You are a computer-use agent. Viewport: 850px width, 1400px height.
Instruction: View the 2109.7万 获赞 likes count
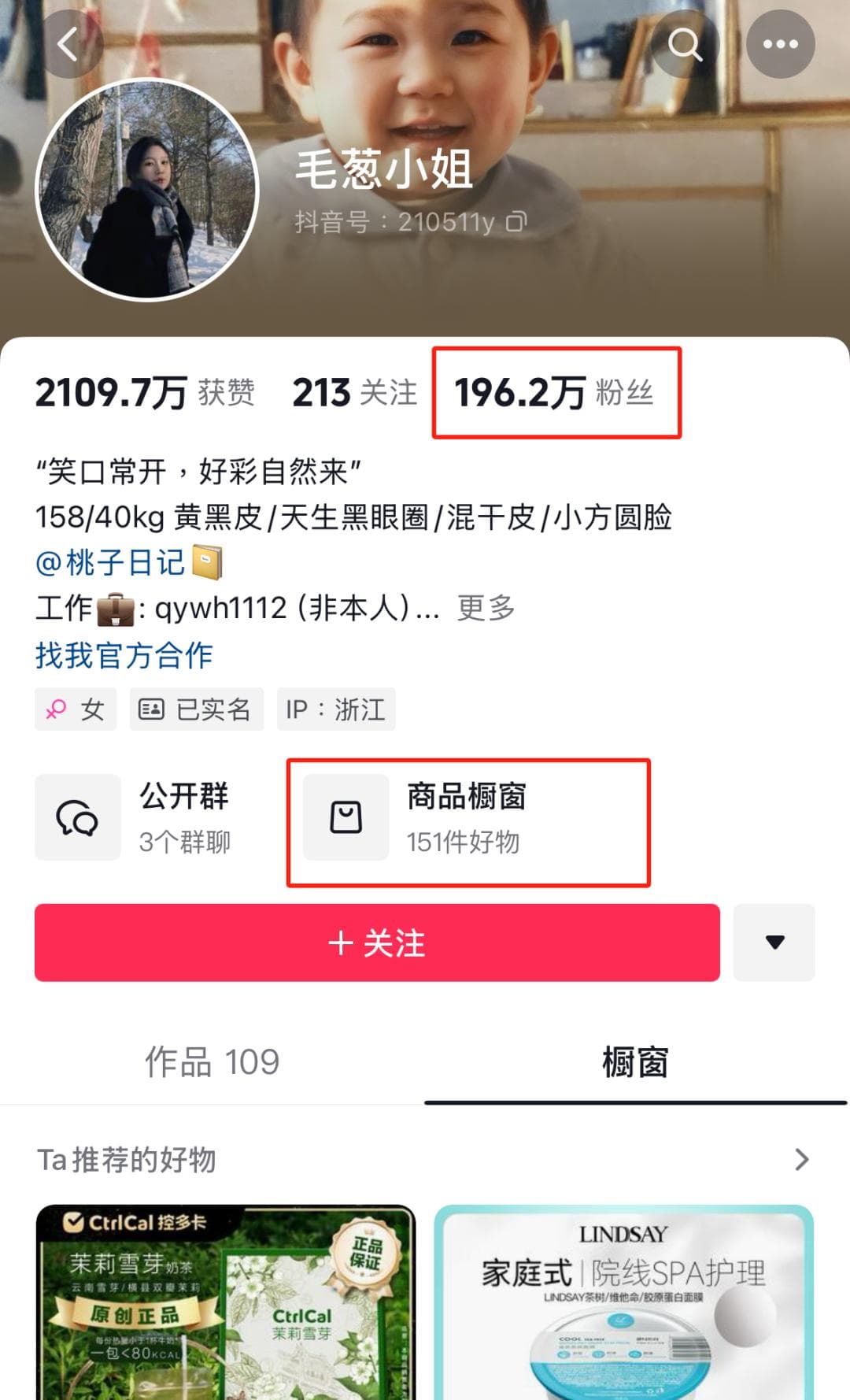tap(145, 392)
